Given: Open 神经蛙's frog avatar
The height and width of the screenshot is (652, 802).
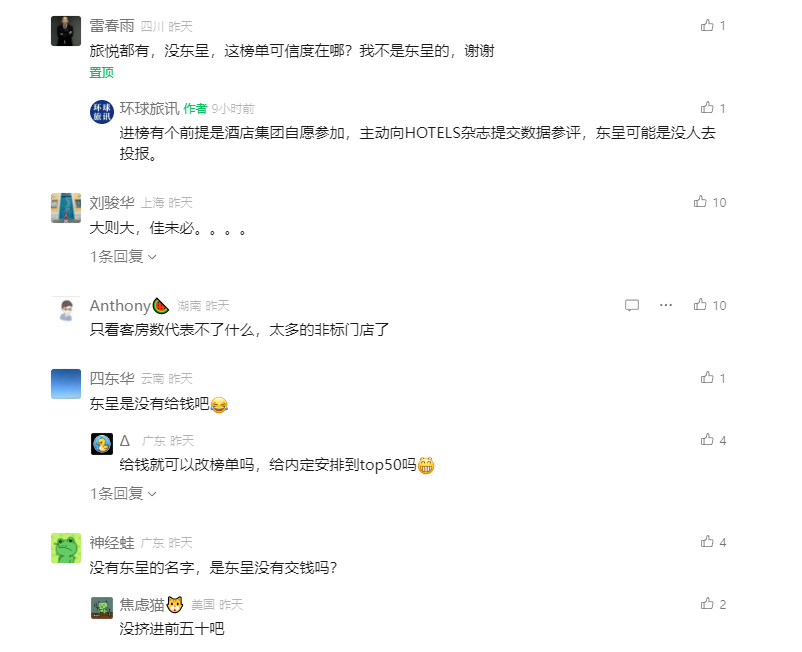Looking at the screenshot, I should [66, 547].
